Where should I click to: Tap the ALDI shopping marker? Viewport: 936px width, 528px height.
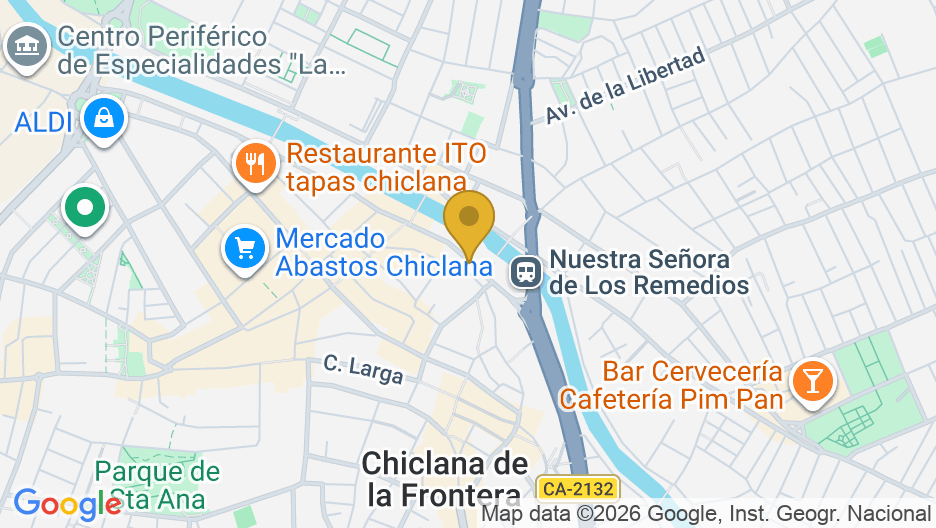coord(104,119)
